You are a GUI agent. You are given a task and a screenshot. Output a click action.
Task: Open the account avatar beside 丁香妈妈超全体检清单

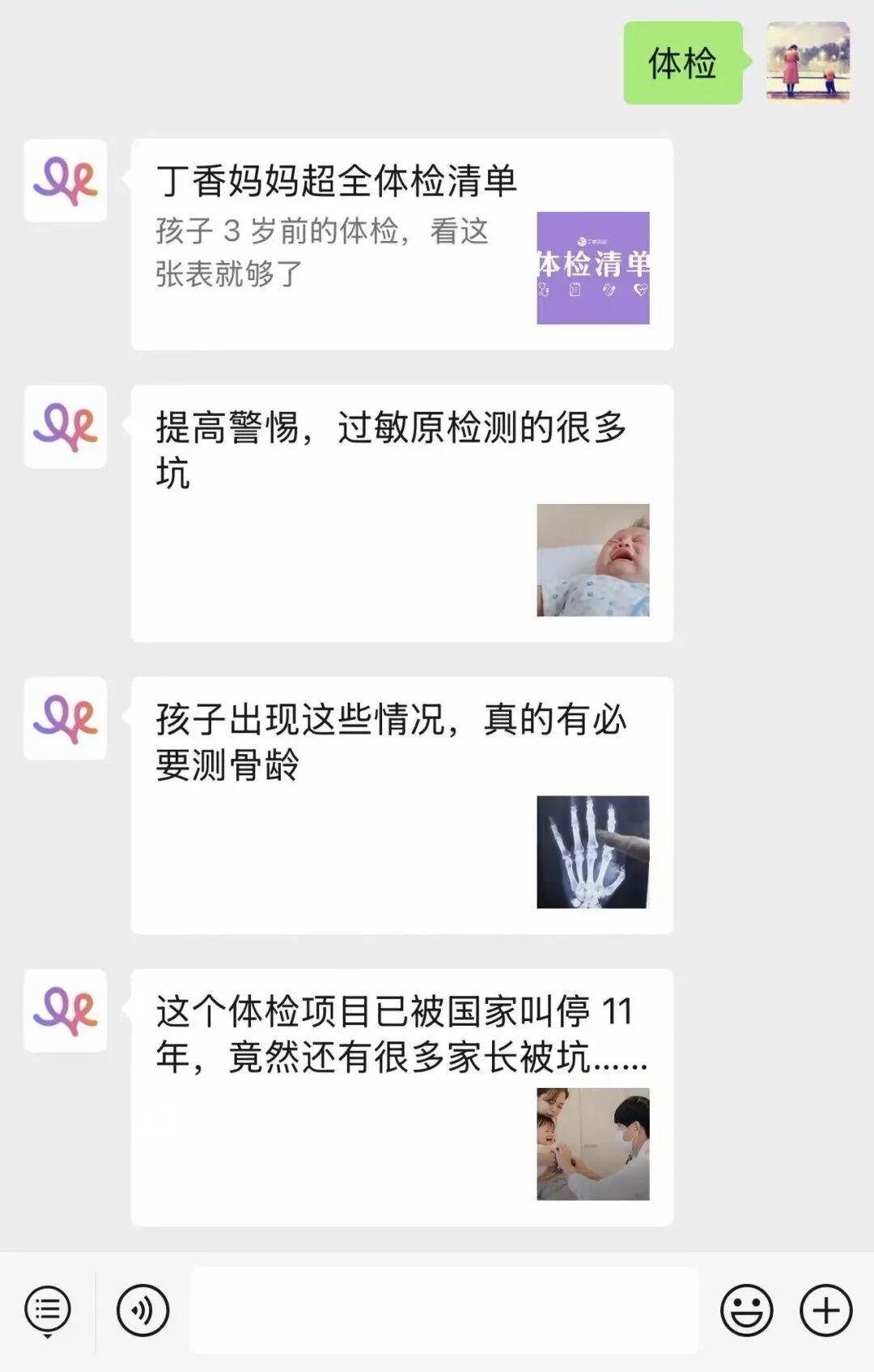(x=66, y=180)
